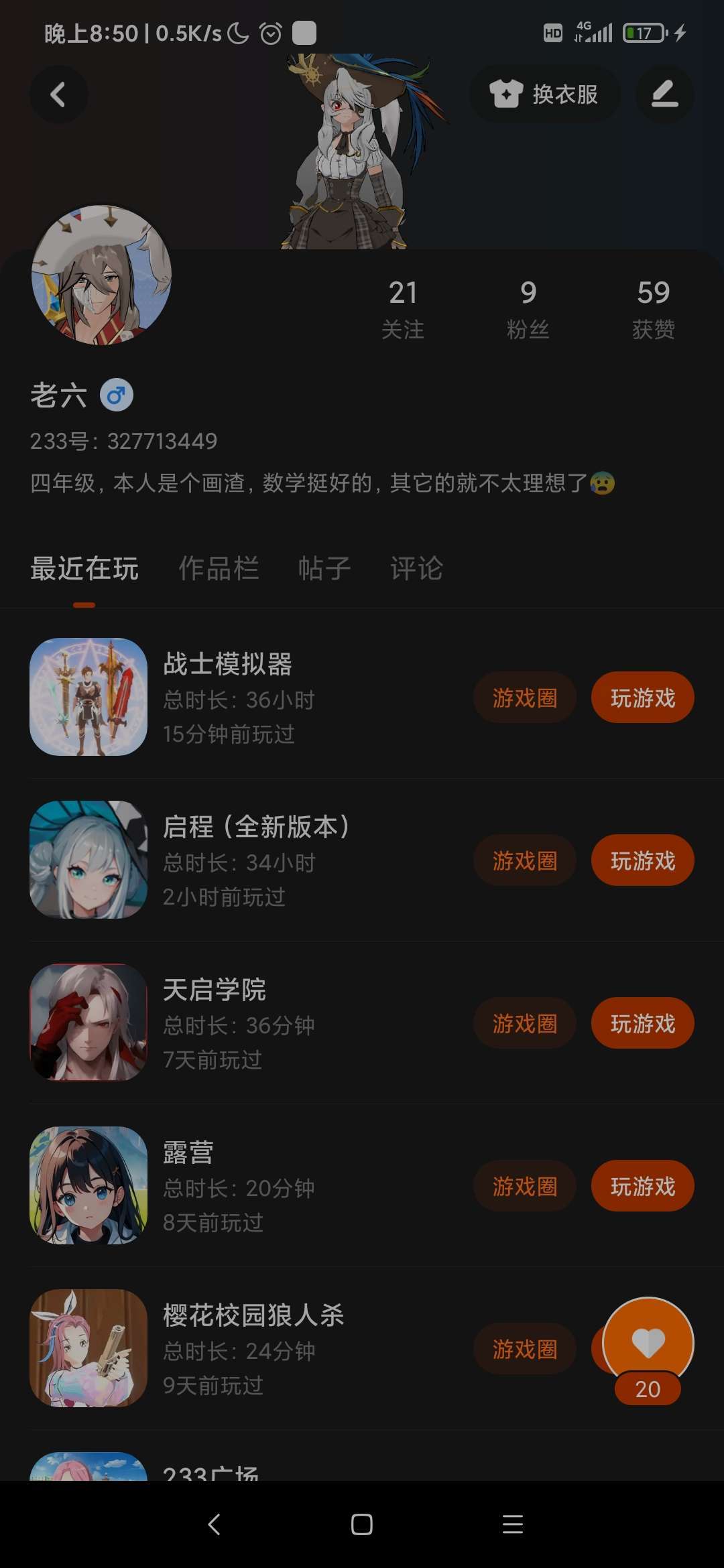Go to the system home screen
The width and height of the screenshot is (724, 1568).
(362, 1524)
